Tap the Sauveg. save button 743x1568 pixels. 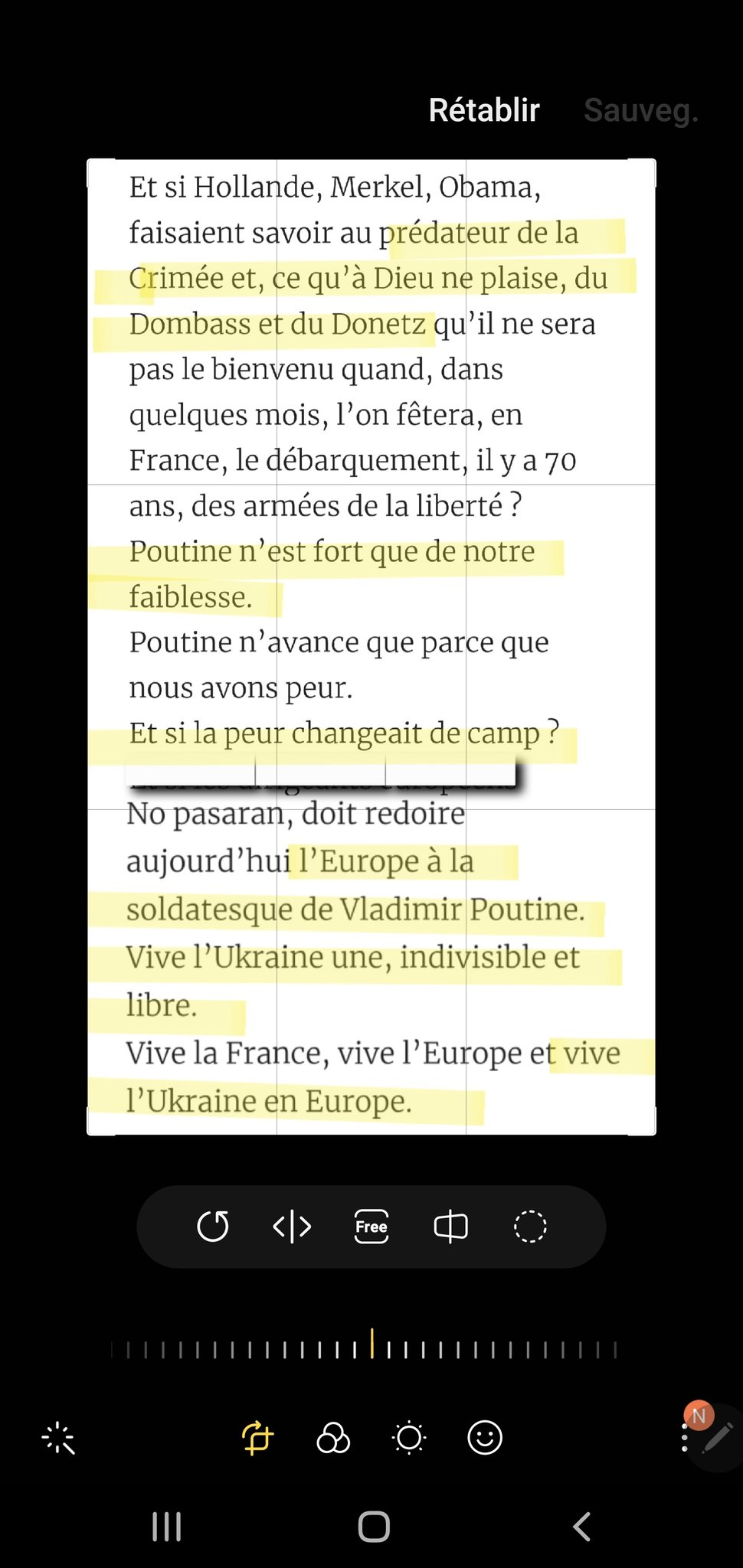(641, 110)
